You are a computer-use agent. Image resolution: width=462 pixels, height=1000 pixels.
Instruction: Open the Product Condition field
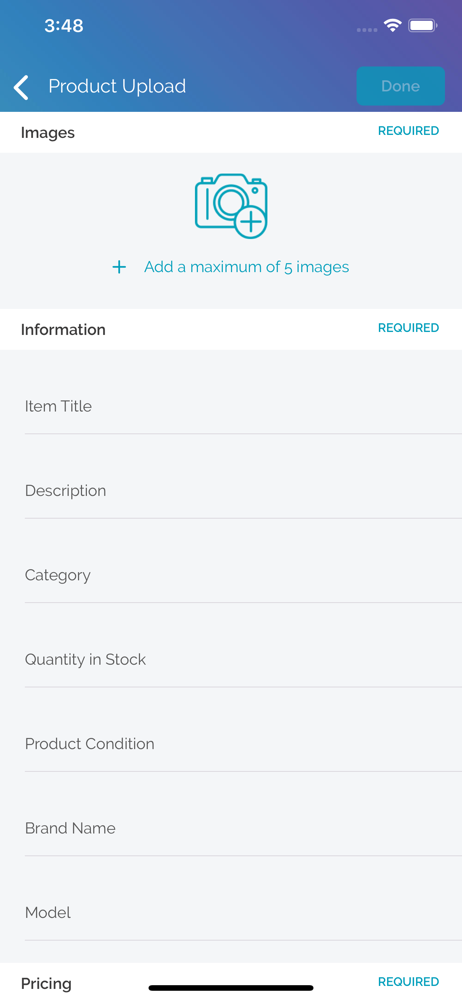(x=243, y=744)
